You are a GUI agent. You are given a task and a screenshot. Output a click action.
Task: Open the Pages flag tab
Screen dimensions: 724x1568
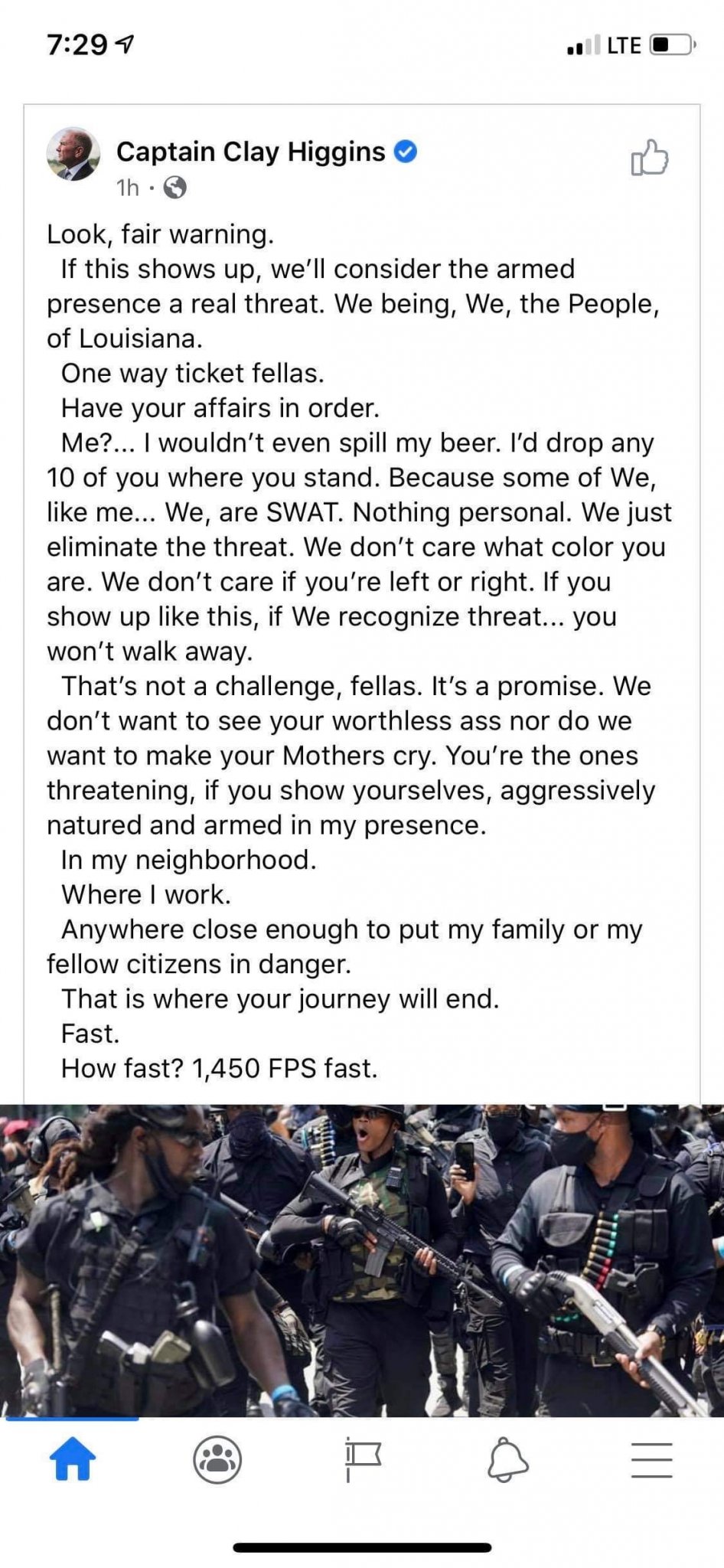click(x=362, y=1459)
